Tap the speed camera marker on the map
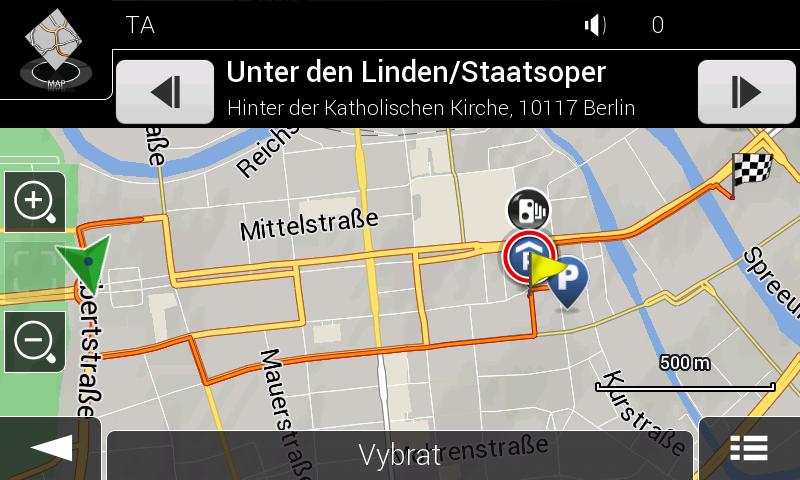Viewport: 800px width, 480px height. 527,209
